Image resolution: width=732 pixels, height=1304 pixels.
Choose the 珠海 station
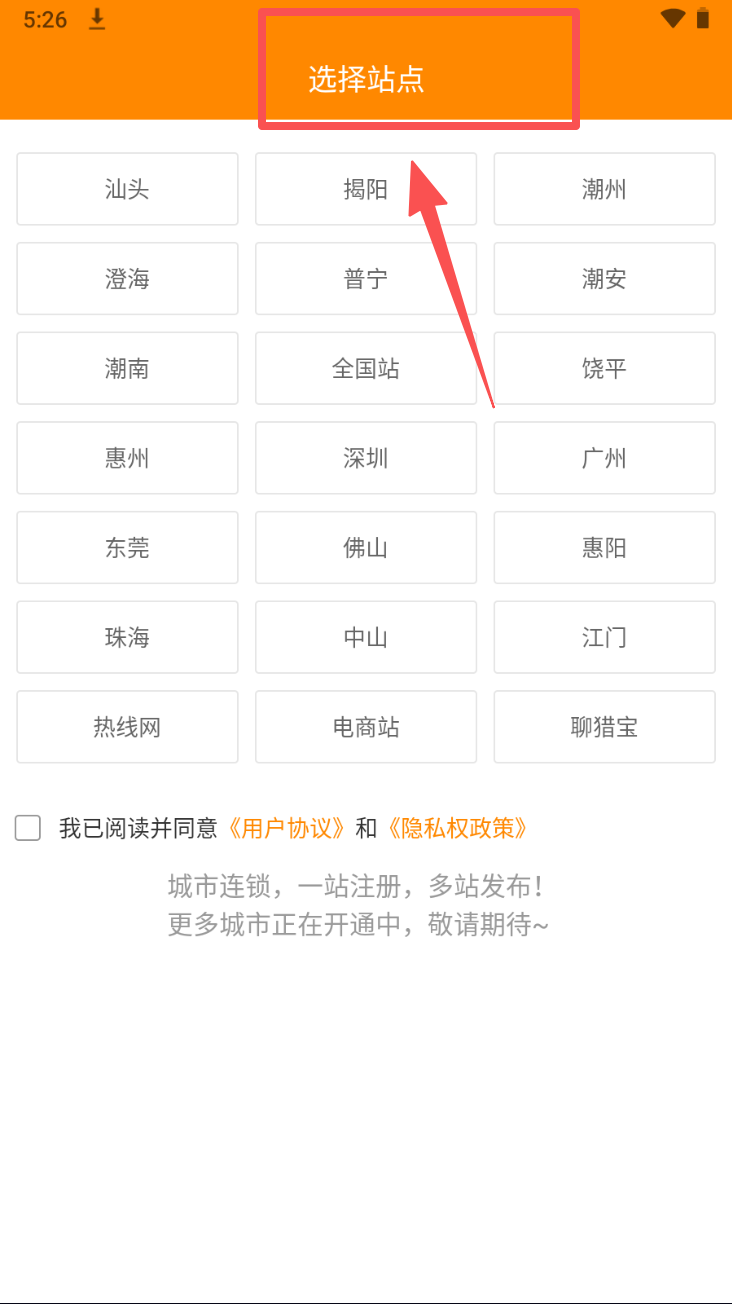(x=127, y=637)
